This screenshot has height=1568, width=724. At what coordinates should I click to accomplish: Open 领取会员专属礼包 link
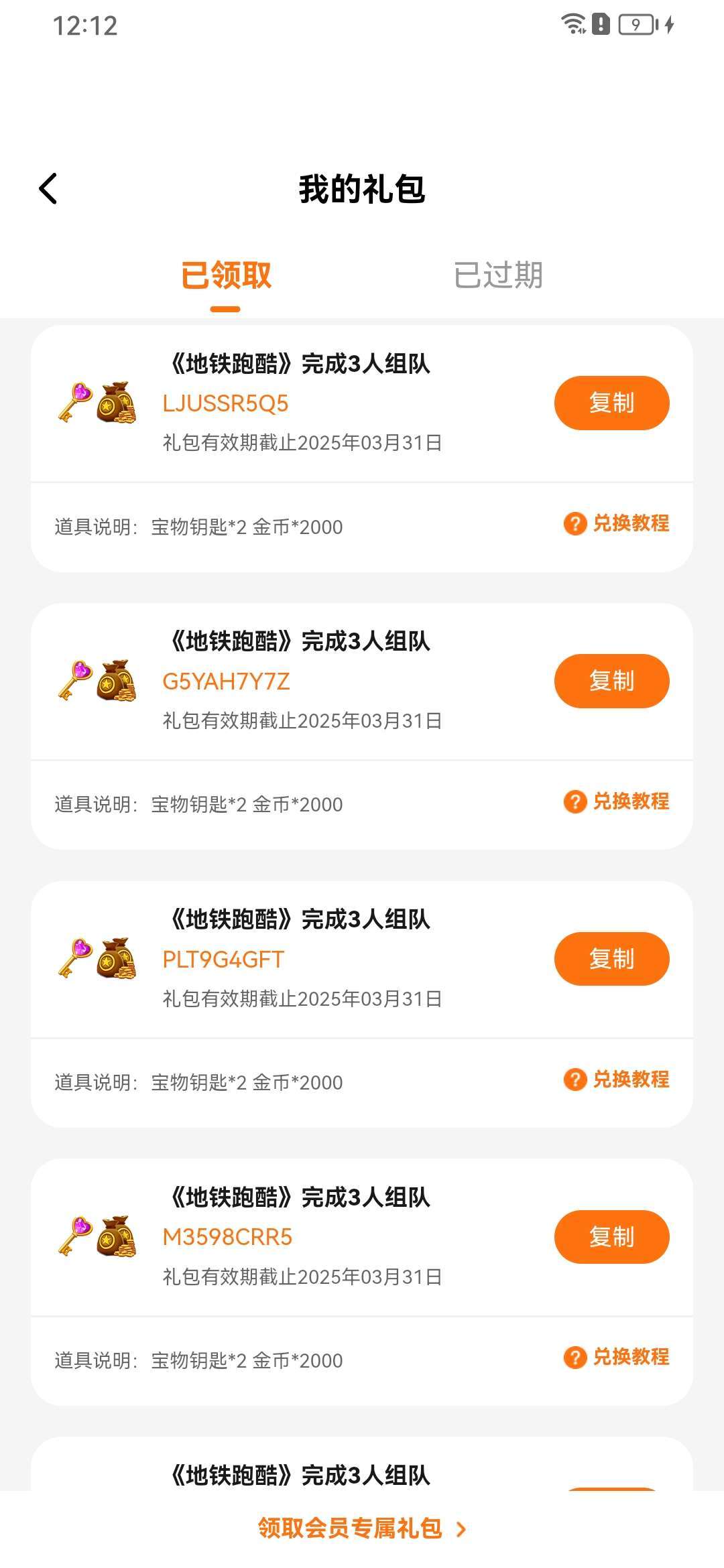point(362,1528)
